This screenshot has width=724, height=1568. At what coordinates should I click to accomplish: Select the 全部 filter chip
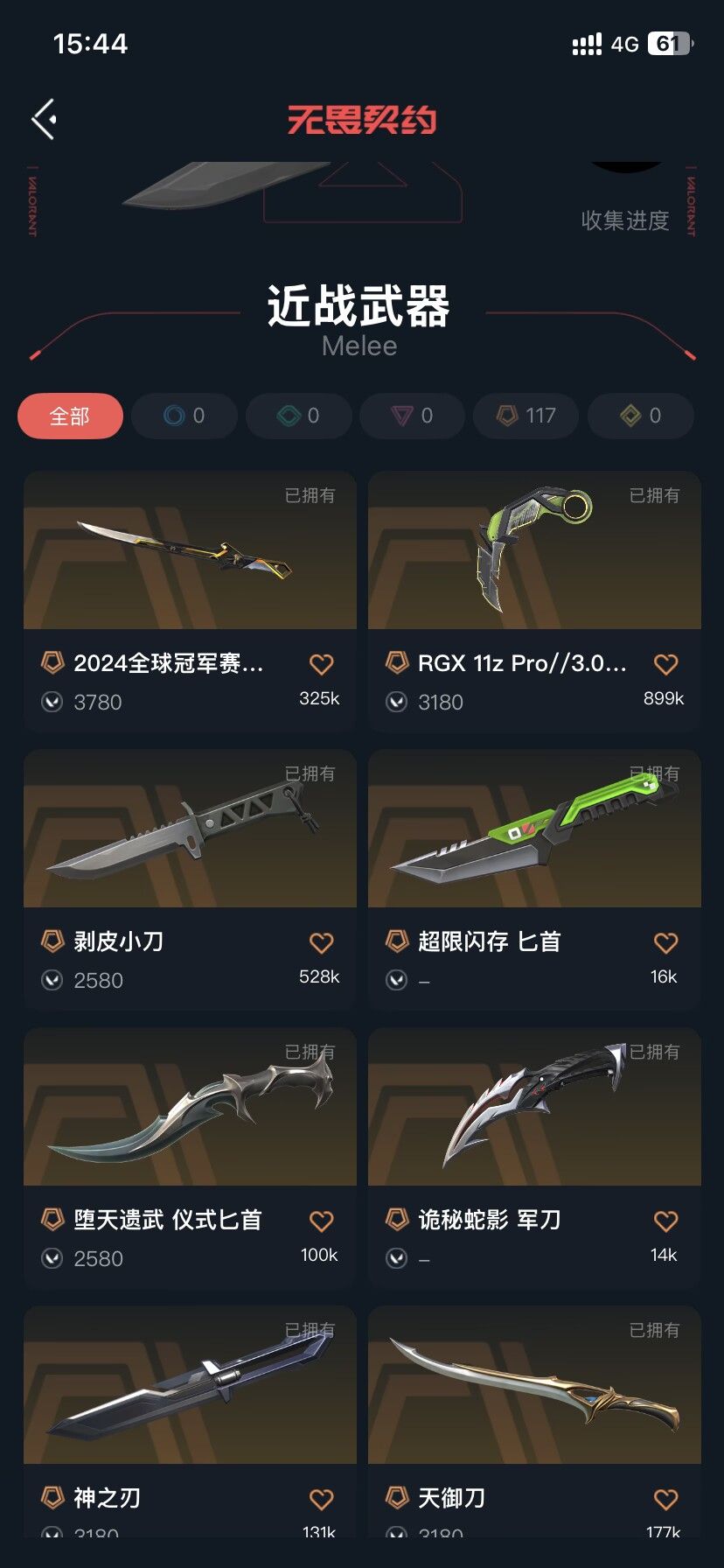pos(70,416)
